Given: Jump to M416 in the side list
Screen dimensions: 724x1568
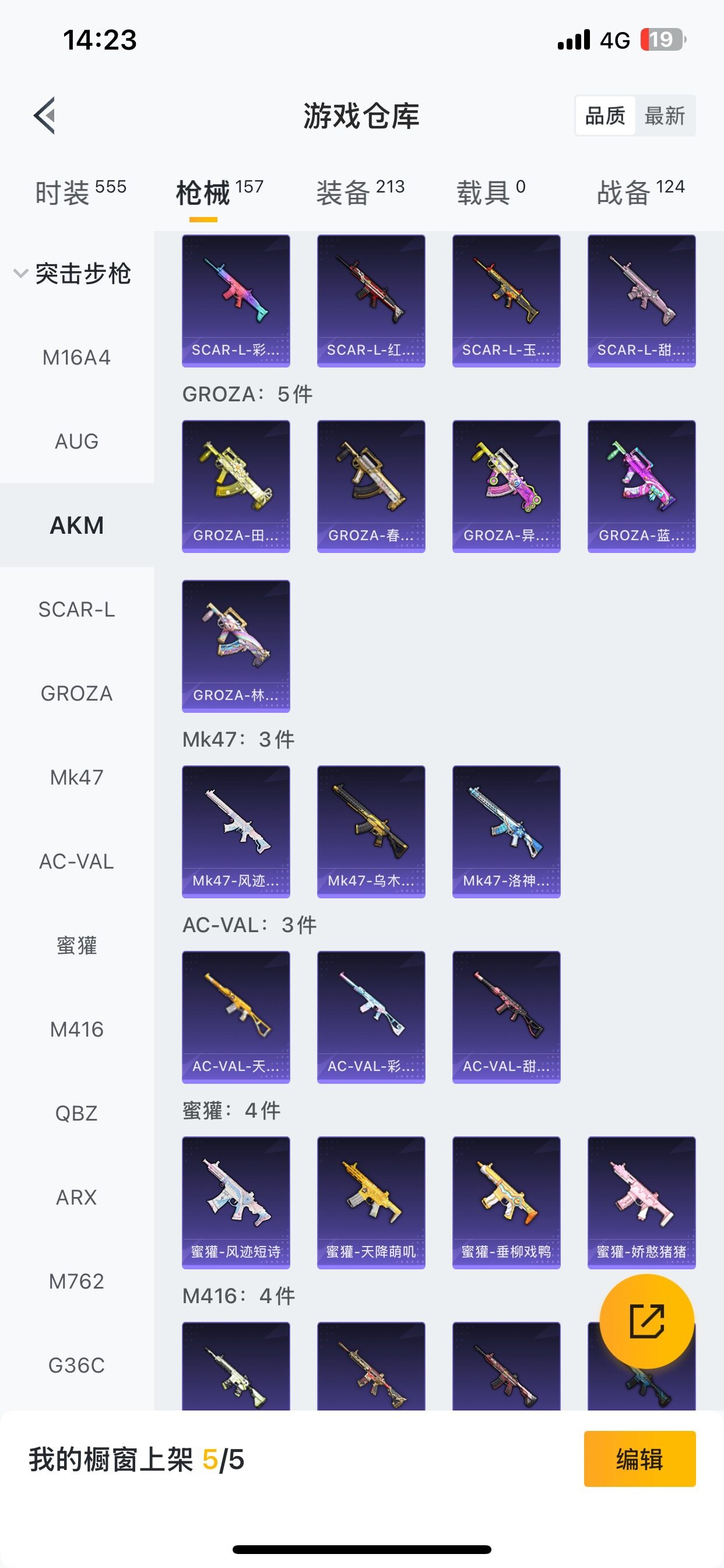Looking at the screenshot, I should (x=77, y=1030).
